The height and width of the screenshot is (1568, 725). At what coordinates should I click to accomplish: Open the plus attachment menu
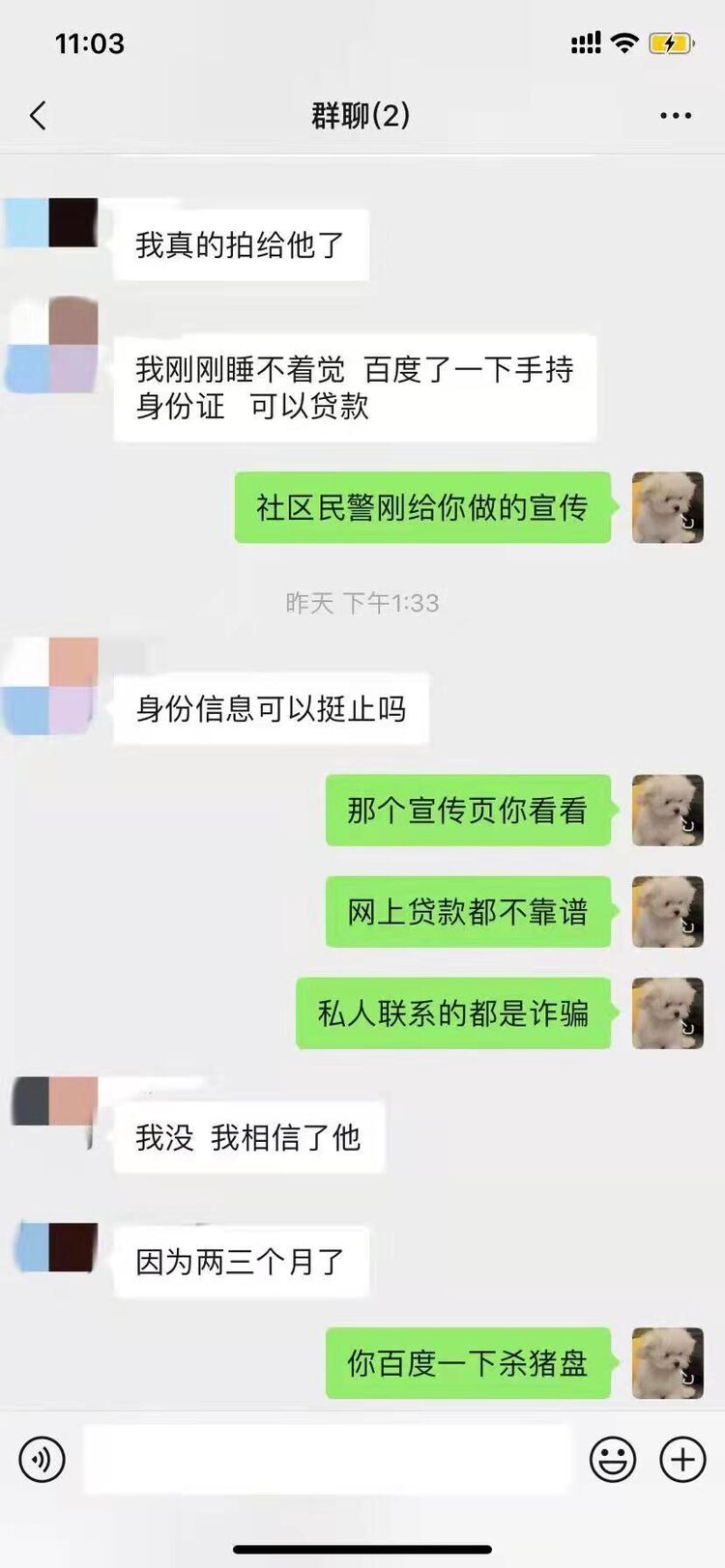(682, 1459)
